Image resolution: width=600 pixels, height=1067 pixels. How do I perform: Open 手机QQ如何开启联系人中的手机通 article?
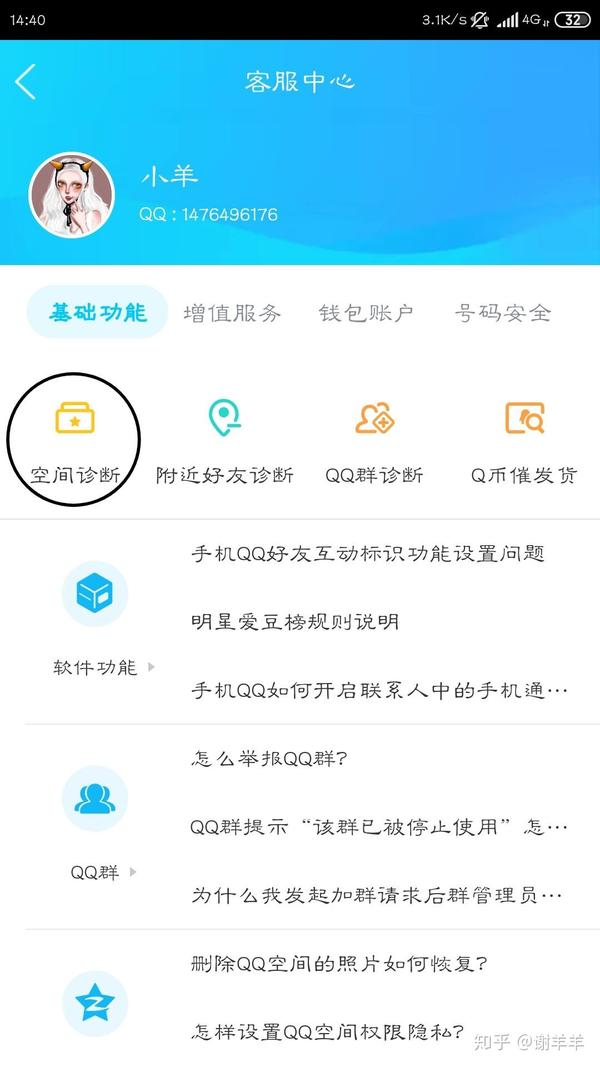point(380,690)
